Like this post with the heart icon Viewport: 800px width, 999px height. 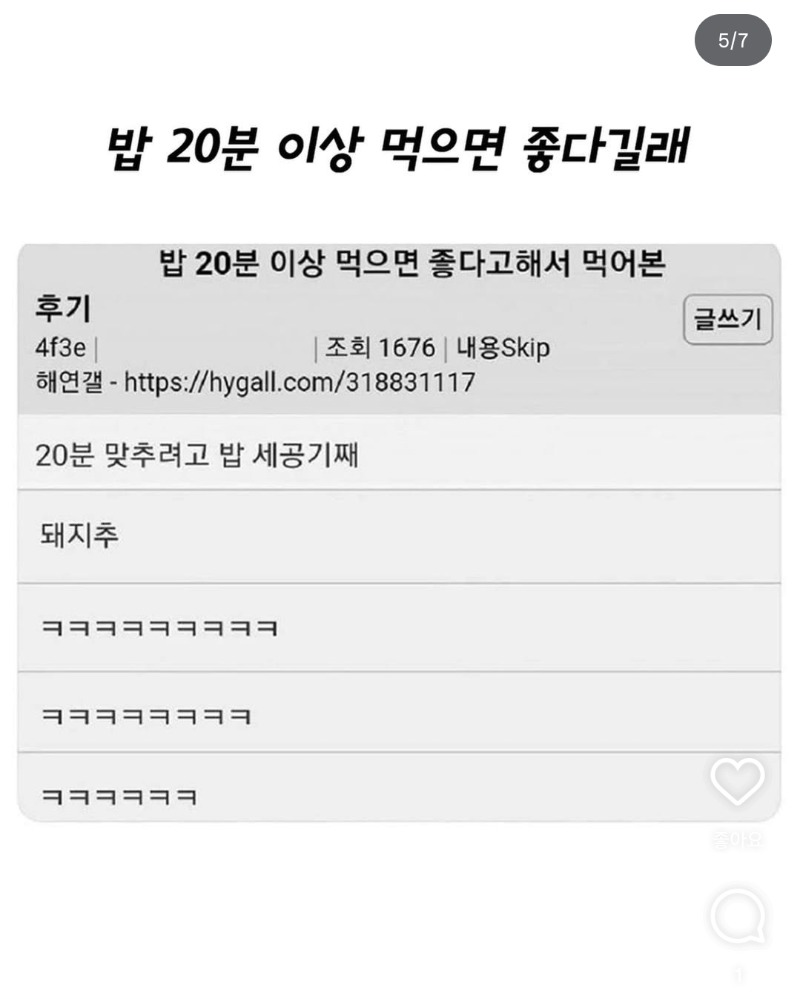[x=737, y=781]
